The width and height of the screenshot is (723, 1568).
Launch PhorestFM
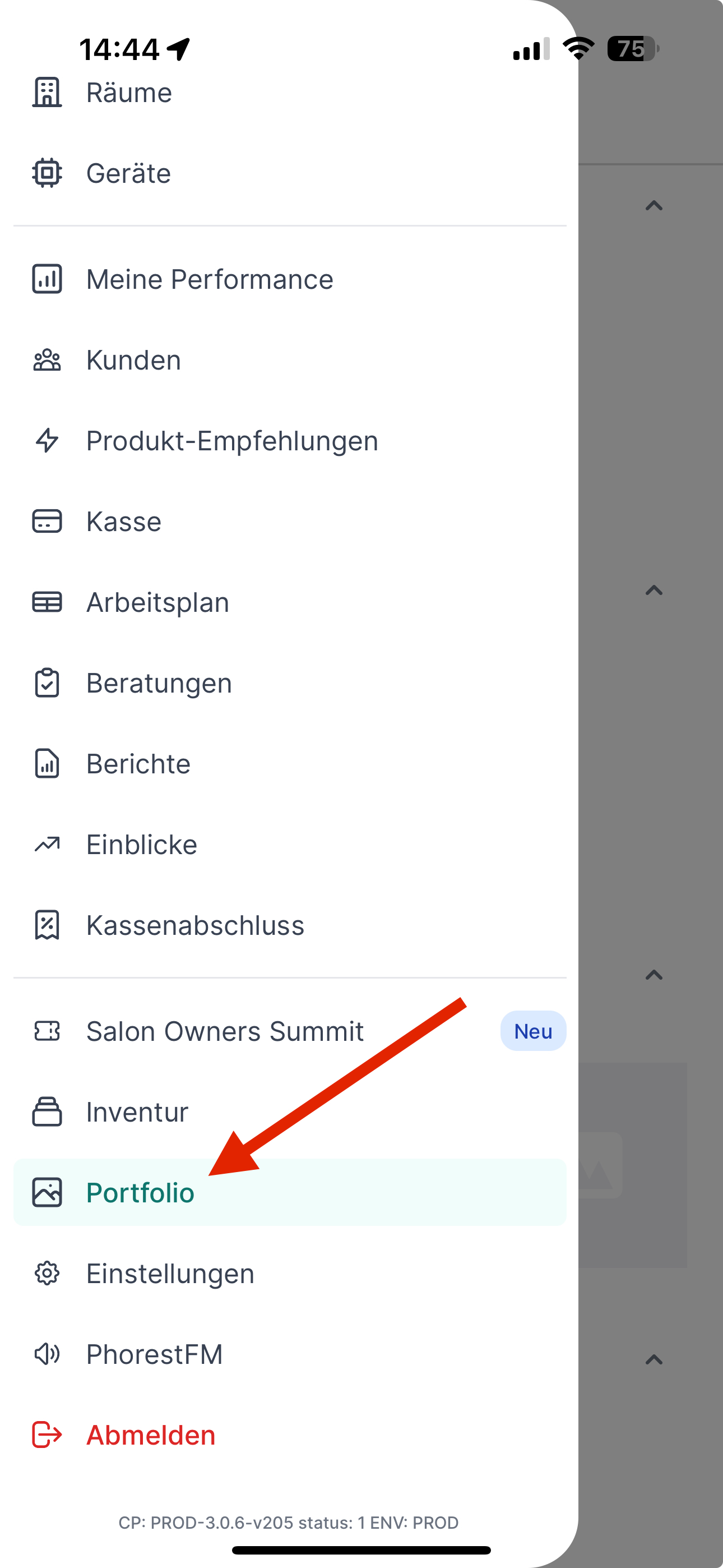154,1354
